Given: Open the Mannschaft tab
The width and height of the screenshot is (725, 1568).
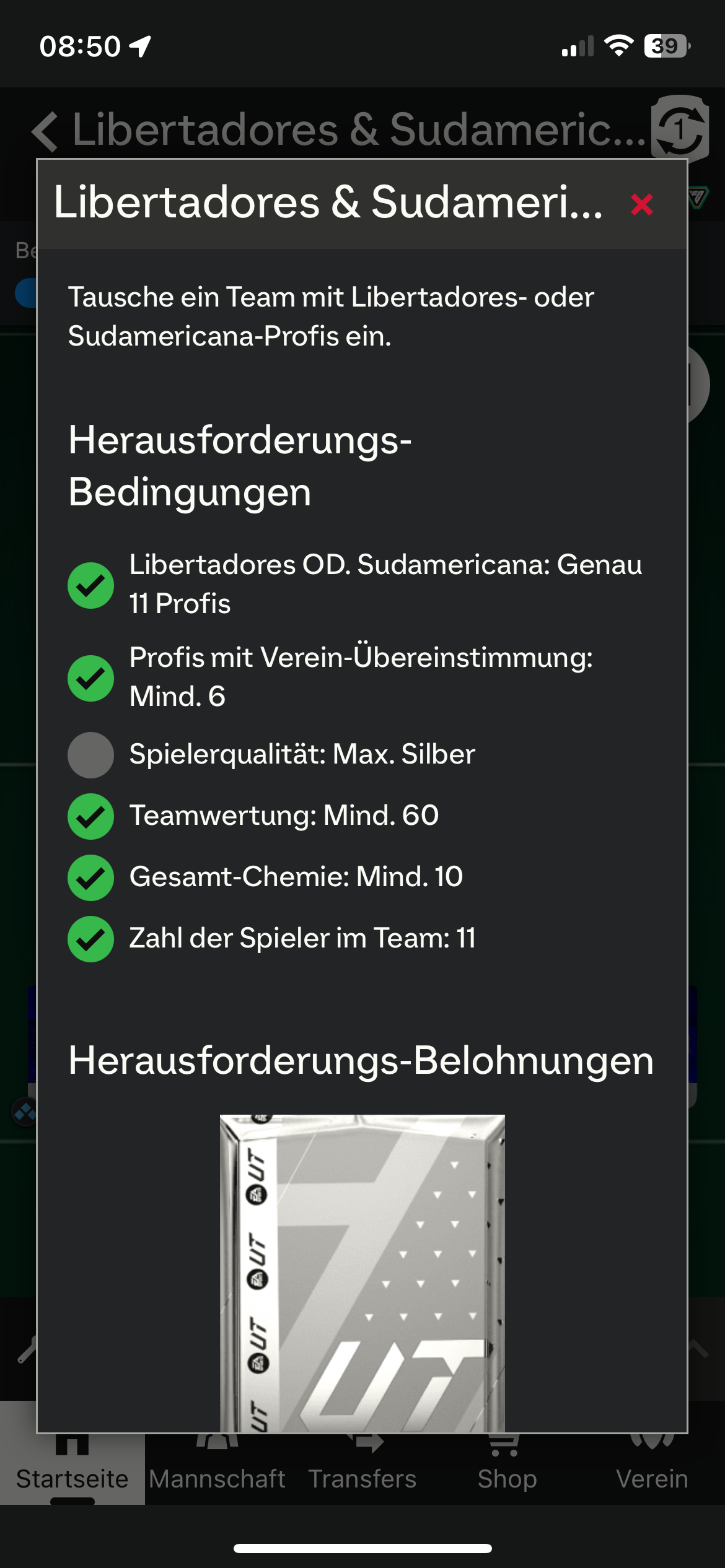Looking at the screenshot, I should click(x=217, y=1469).
